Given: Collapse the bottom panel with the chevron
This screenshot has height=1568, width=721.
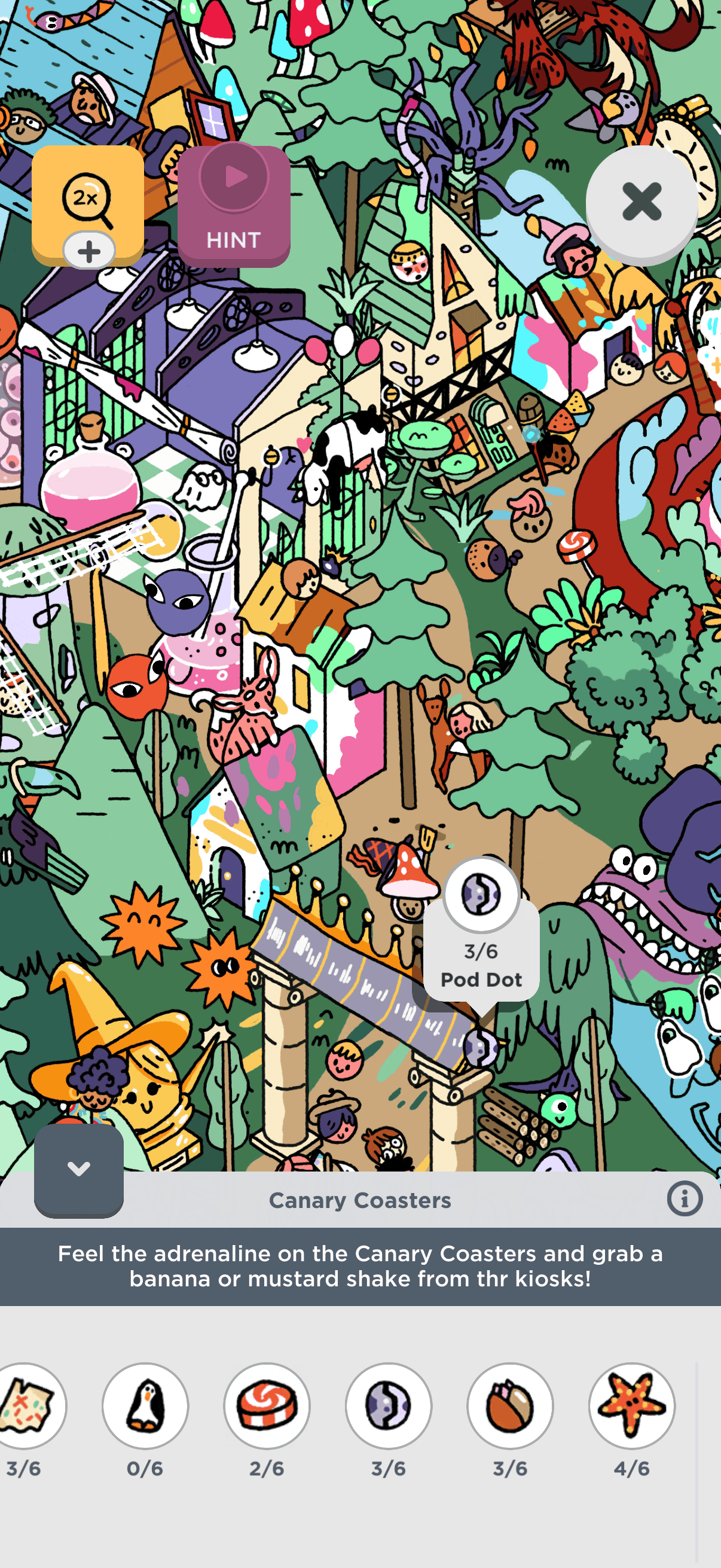Looking at the screenshot, I should (78, 1169).
